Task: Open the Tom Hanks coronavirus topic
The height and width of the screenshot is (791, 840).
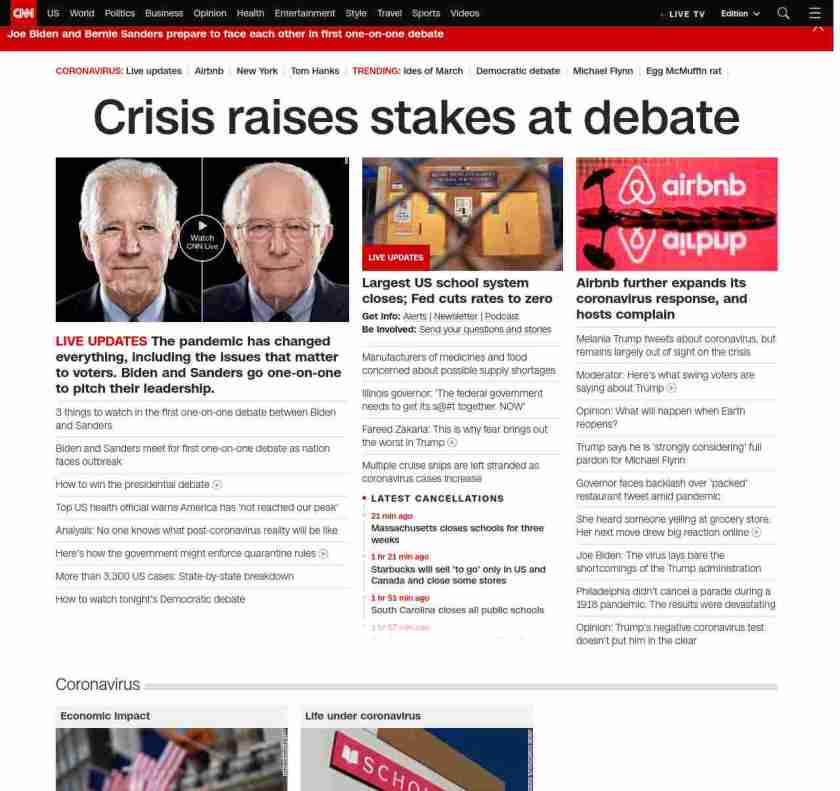Action: click(x=315, y=71)
